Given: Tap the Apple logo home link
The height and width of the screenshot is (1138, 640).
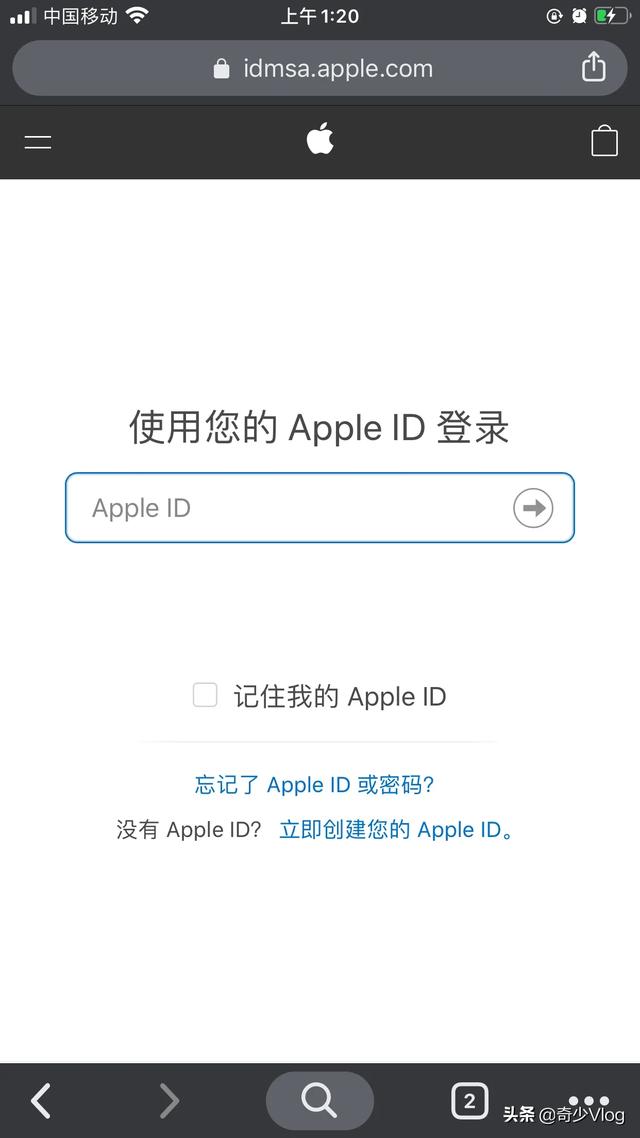Looking at the screenshot, I should (320, 138).
